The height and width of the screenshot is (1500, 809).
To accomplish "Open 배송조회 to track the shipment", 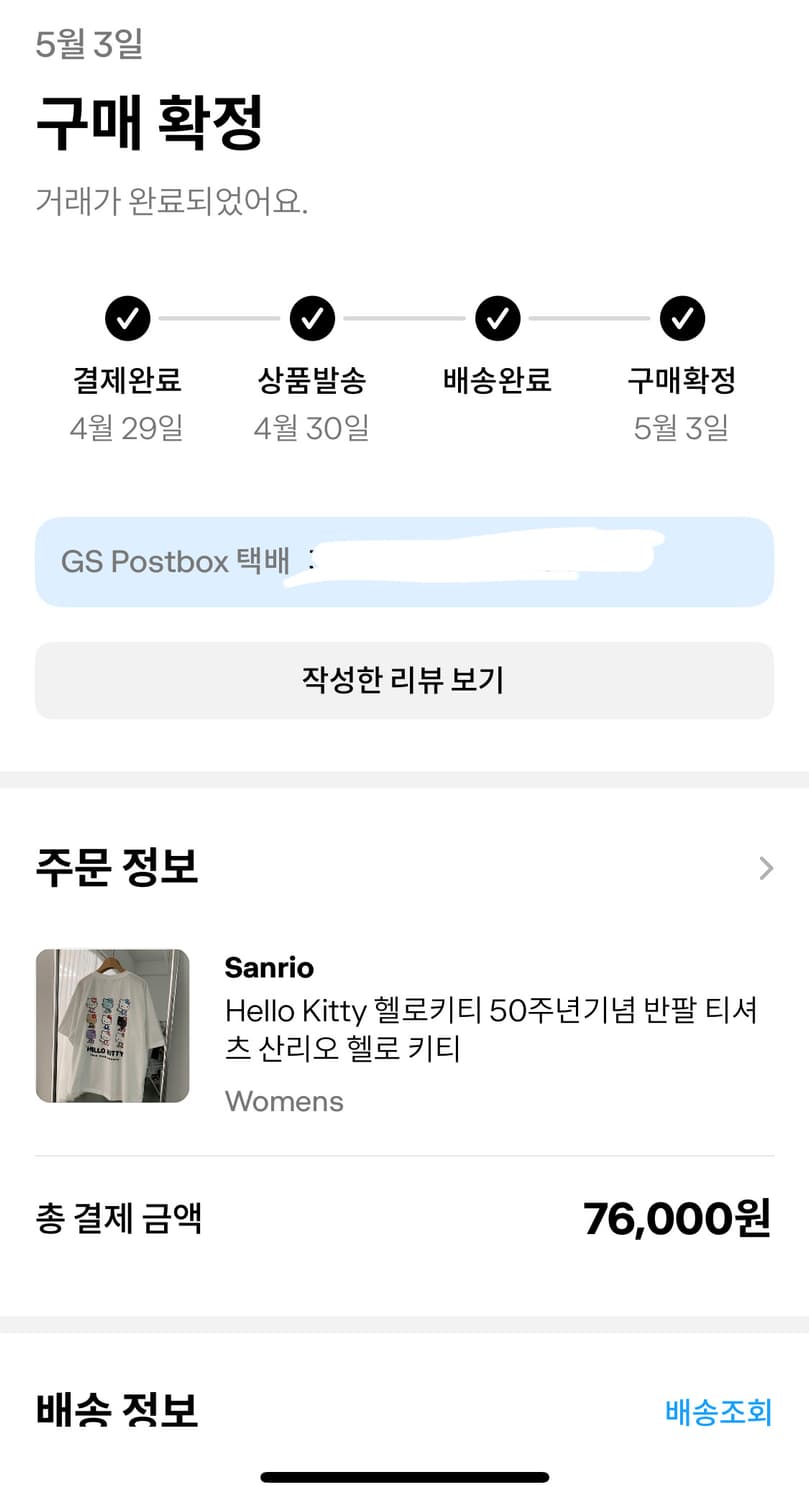I will 718,1411.
